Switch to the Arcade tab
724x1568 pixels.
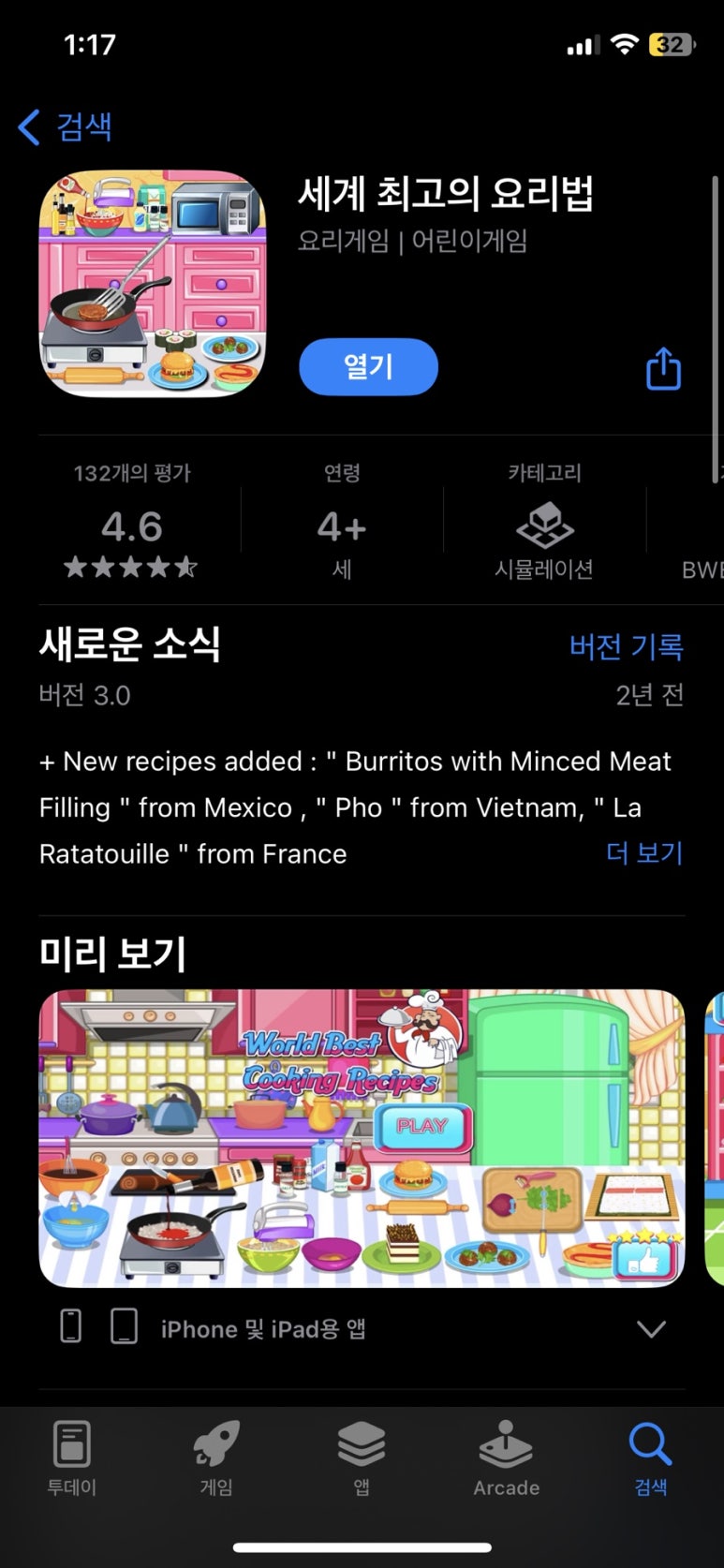[506, 1457]
